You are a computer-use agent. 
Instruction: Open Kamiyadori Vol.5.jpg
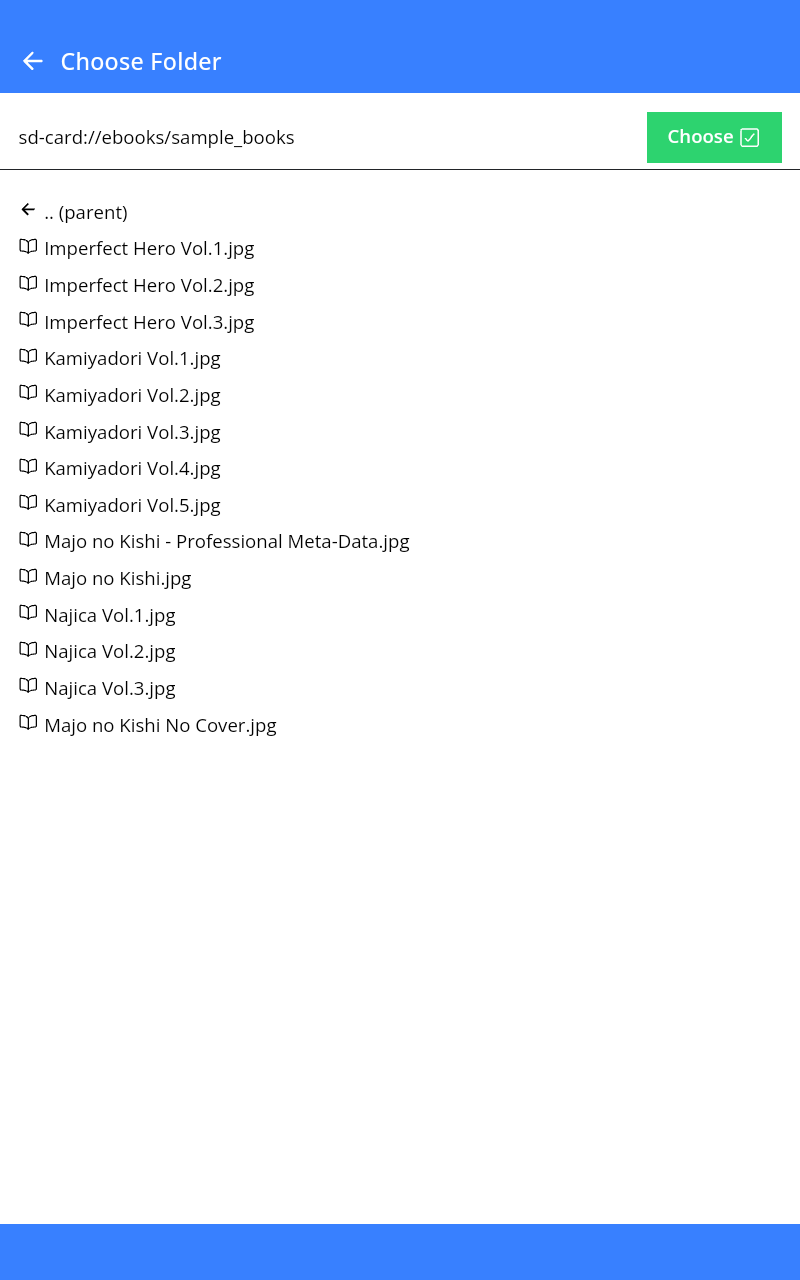[132, 505]
